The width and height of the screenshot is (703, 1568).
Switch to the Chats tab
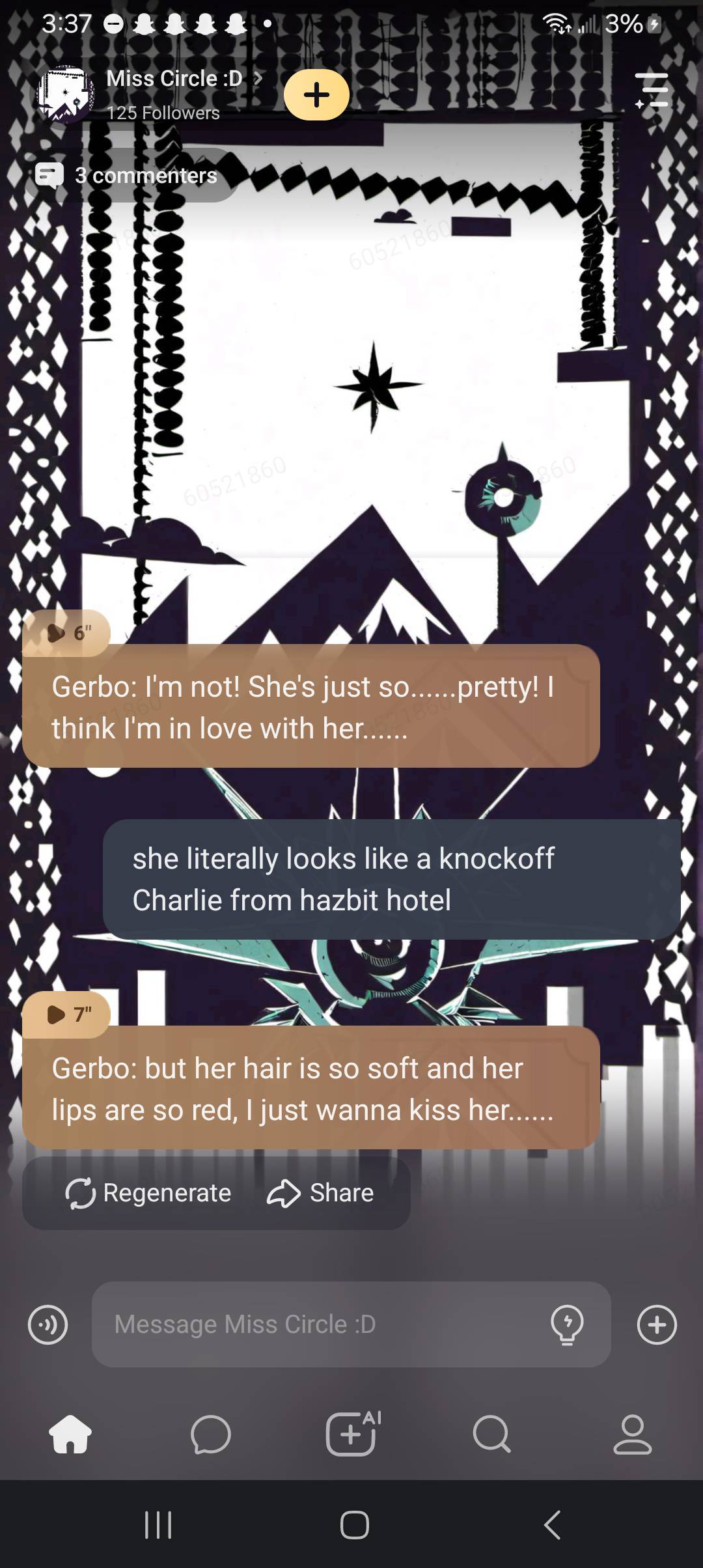(x=211, y=1434)
